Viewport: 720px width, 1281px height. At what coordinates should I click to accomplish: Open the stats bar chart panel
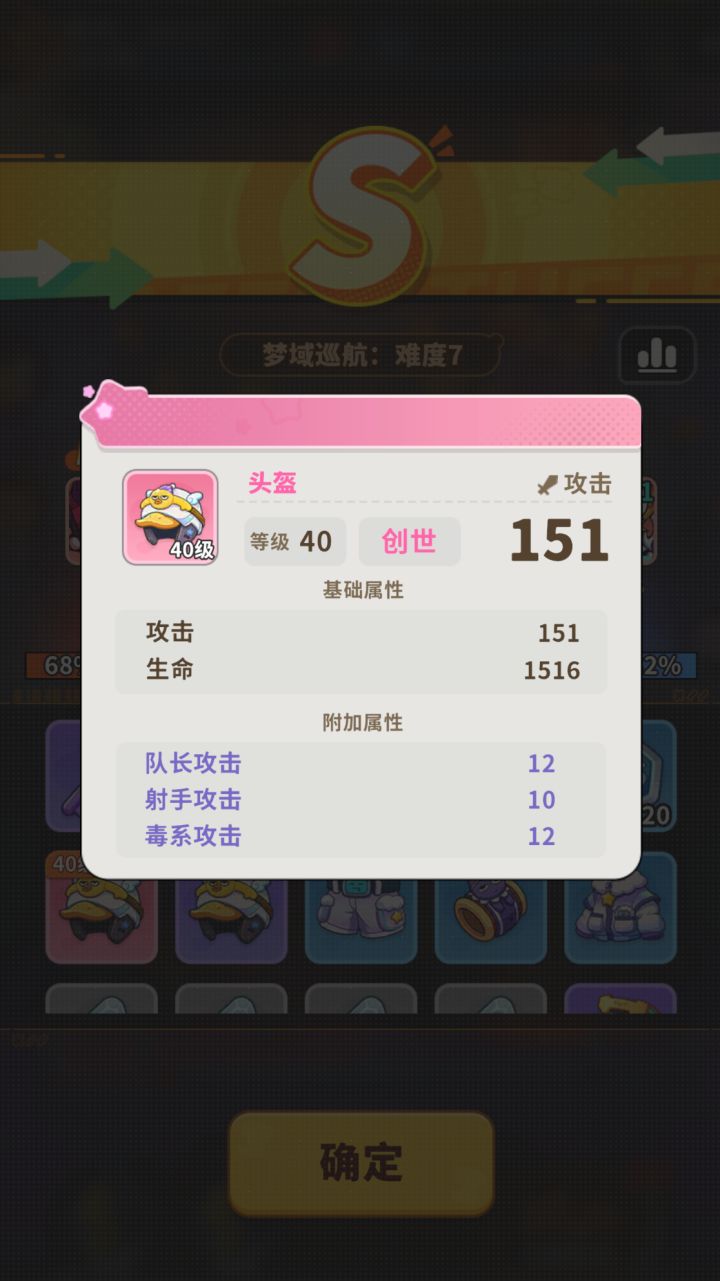(659, 354)
